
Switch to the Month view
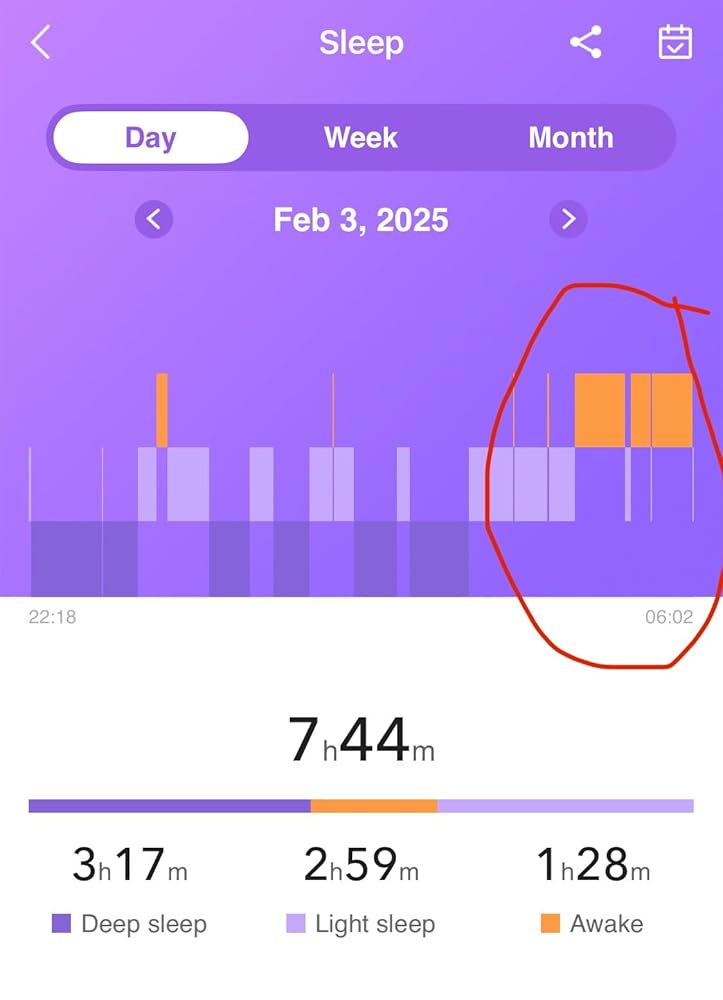pyautogui.click(x=570, y=138)
